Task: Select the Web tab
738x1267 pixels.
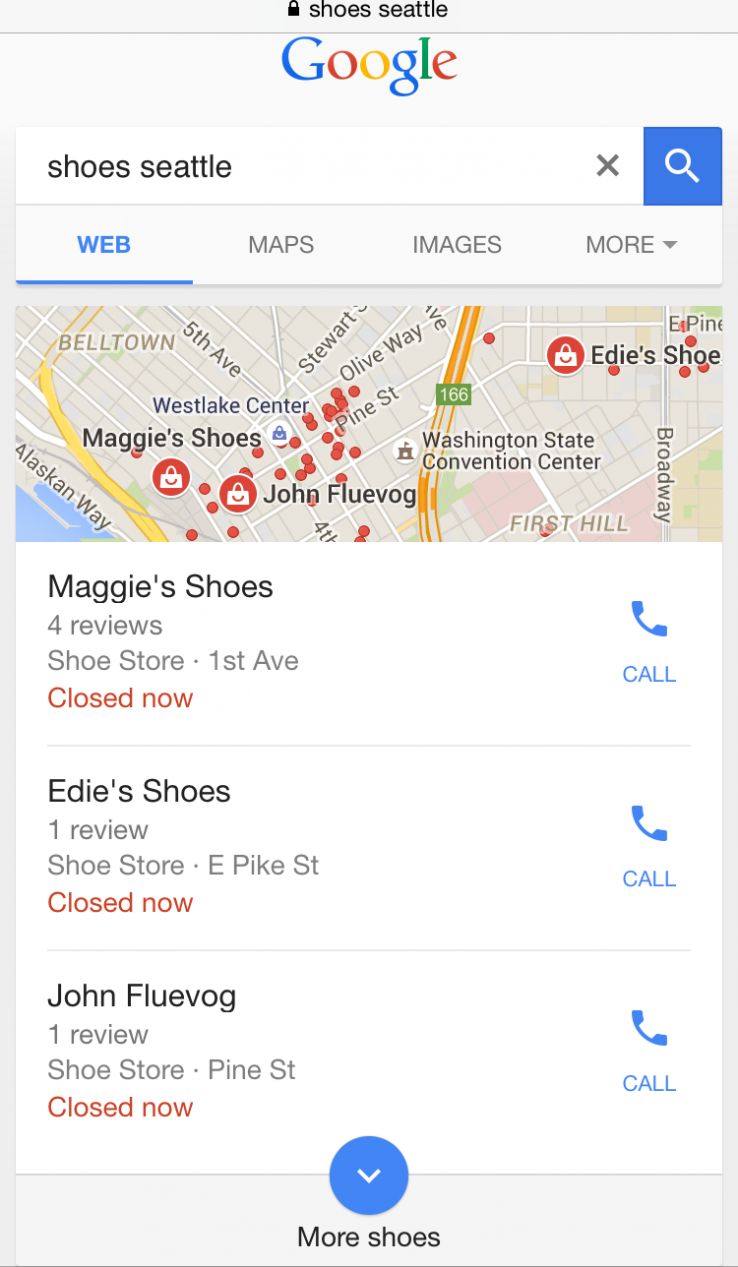Action: coord(104,245)
